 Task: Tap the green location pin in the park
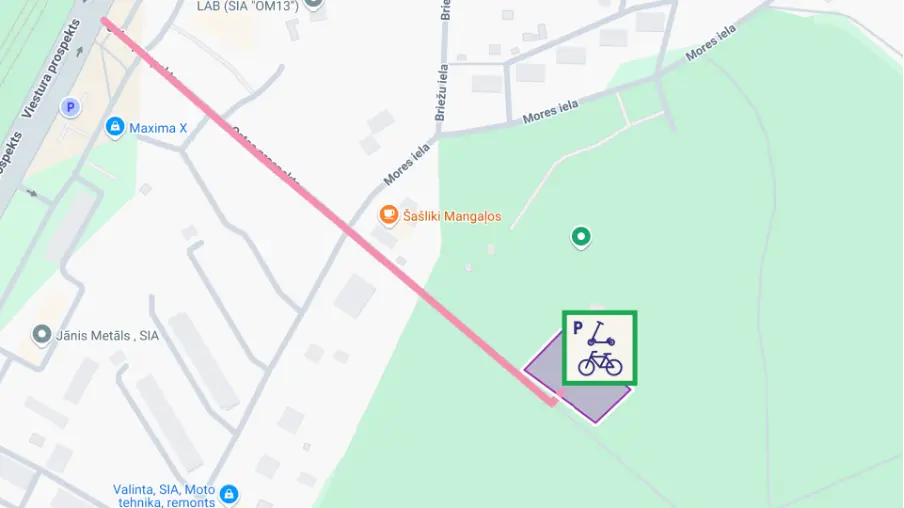(x=580, y=237)
